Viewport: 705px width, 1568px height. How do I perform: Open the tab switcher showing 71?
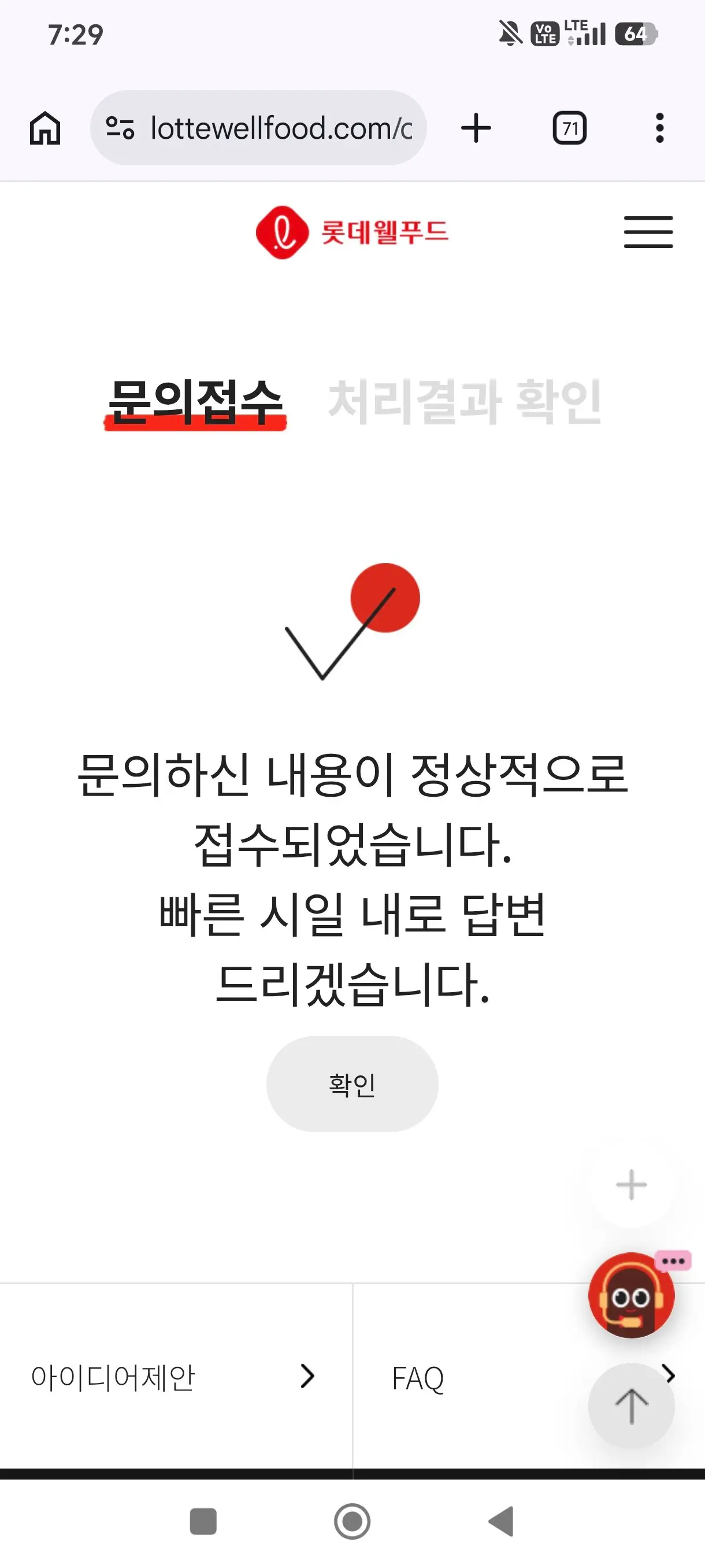[569, 128]
